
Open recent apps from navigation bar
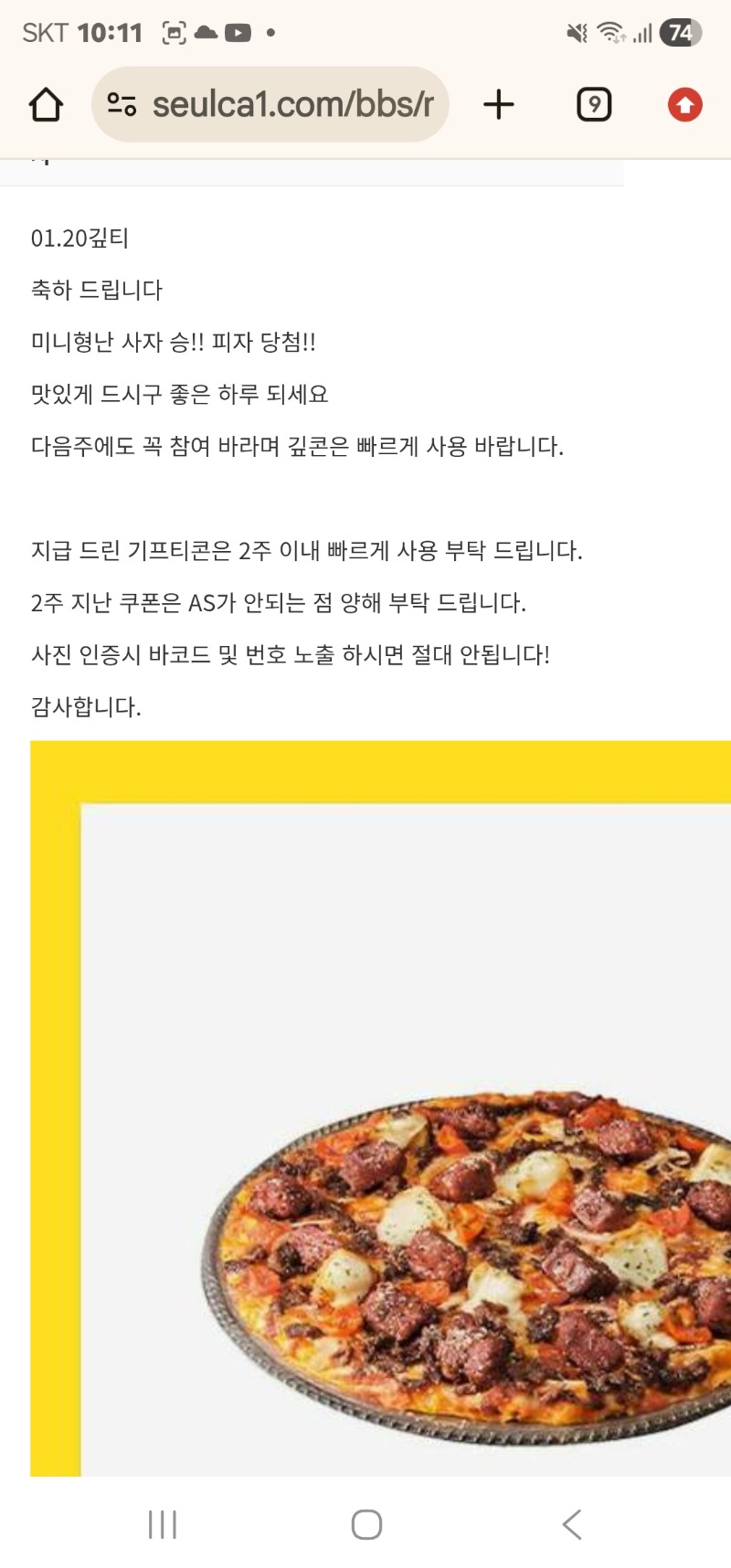163,1524
